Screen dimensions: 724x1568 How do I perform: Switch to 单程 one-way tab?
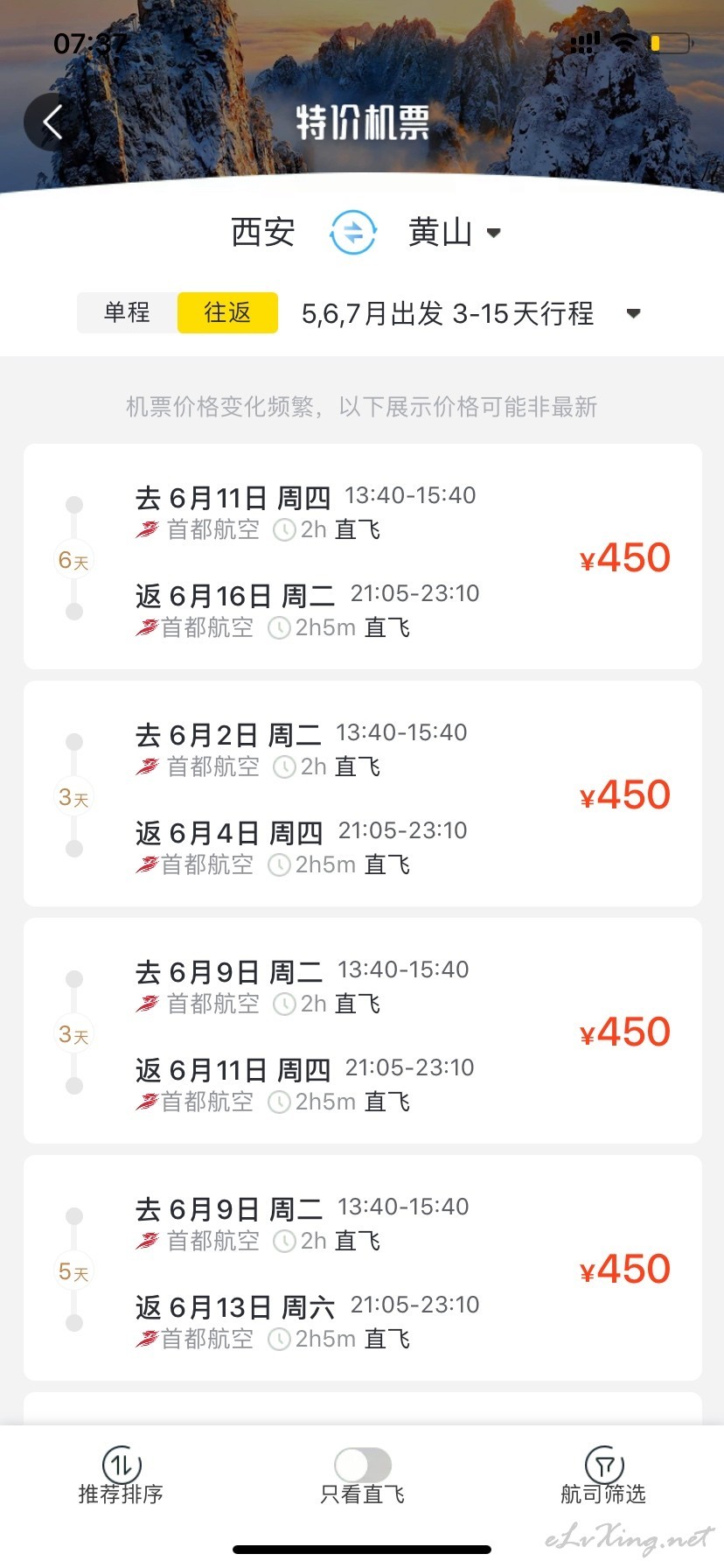point(128,312)
